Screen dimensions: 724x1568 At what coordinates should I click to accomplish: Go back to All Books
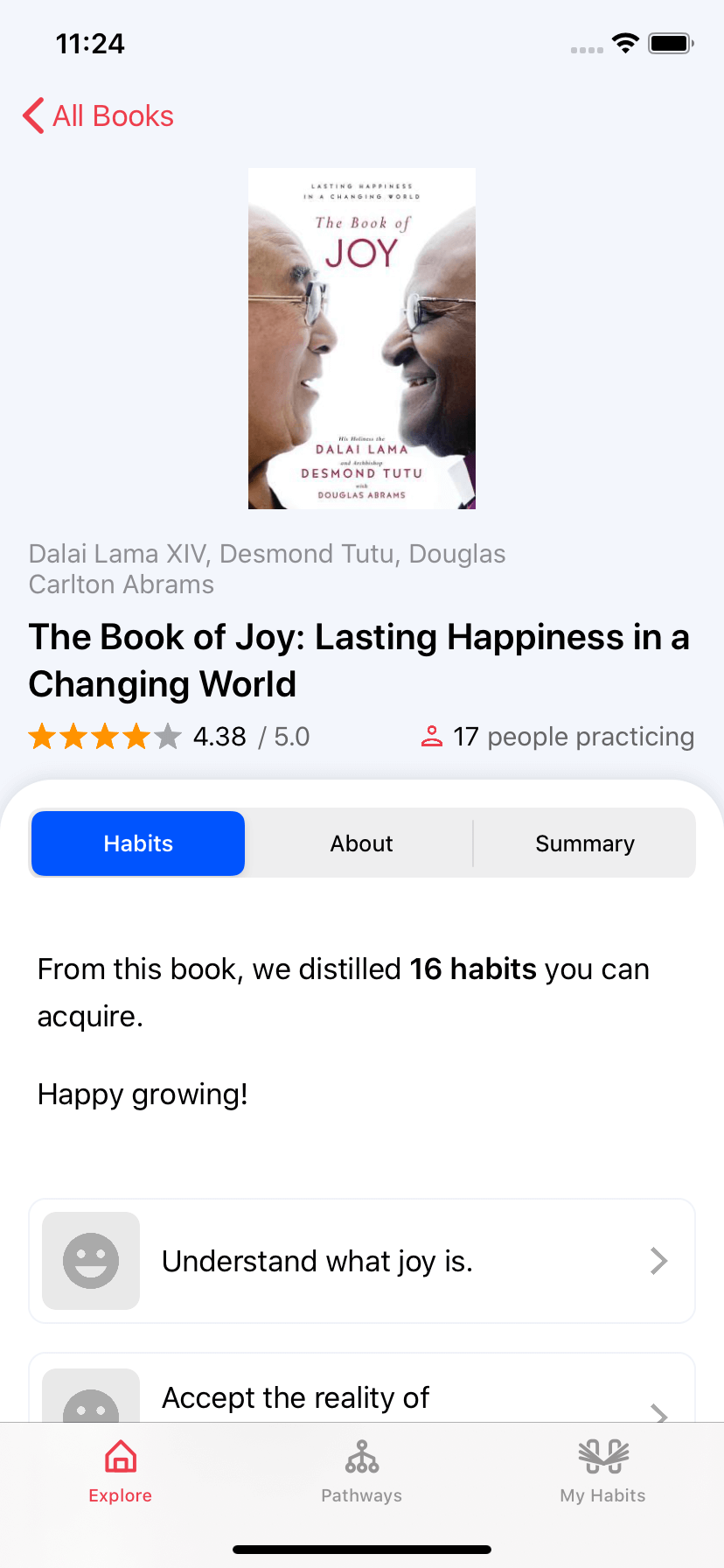click(x=98, y=115)
